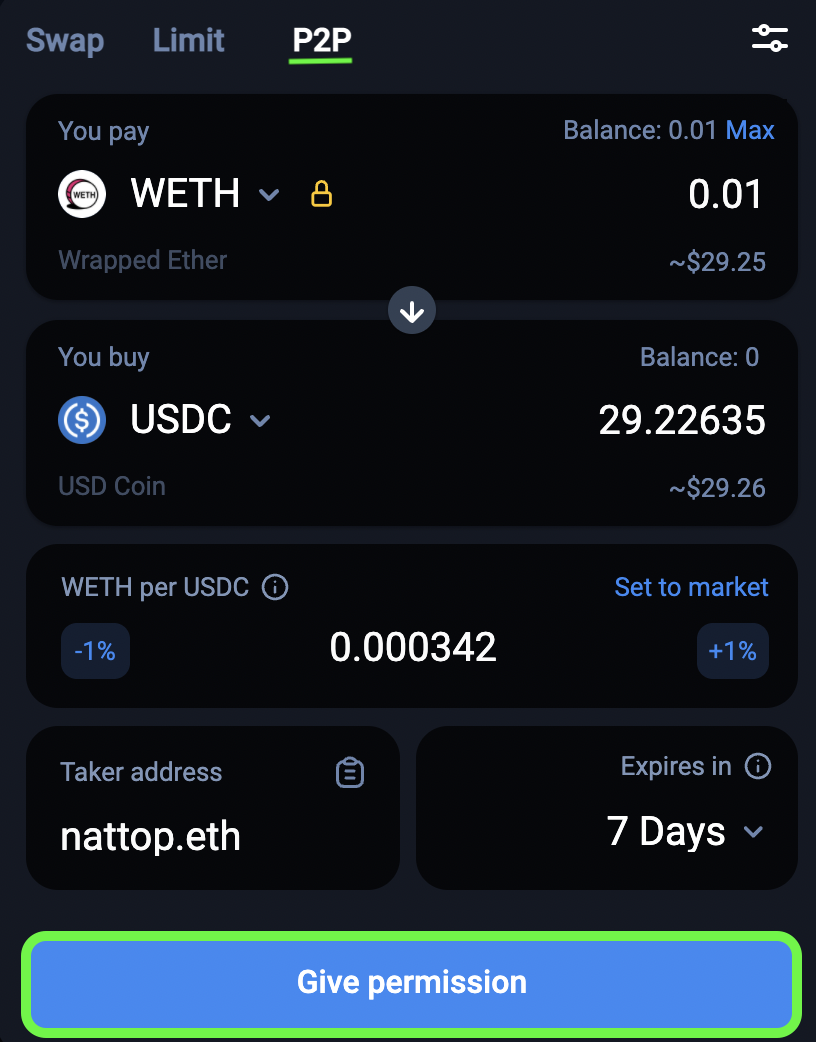This screenshot has width=816, height=1042.
Task: Switch to the Swap tab
Action: pyautogui.click(x=65, y=41)
